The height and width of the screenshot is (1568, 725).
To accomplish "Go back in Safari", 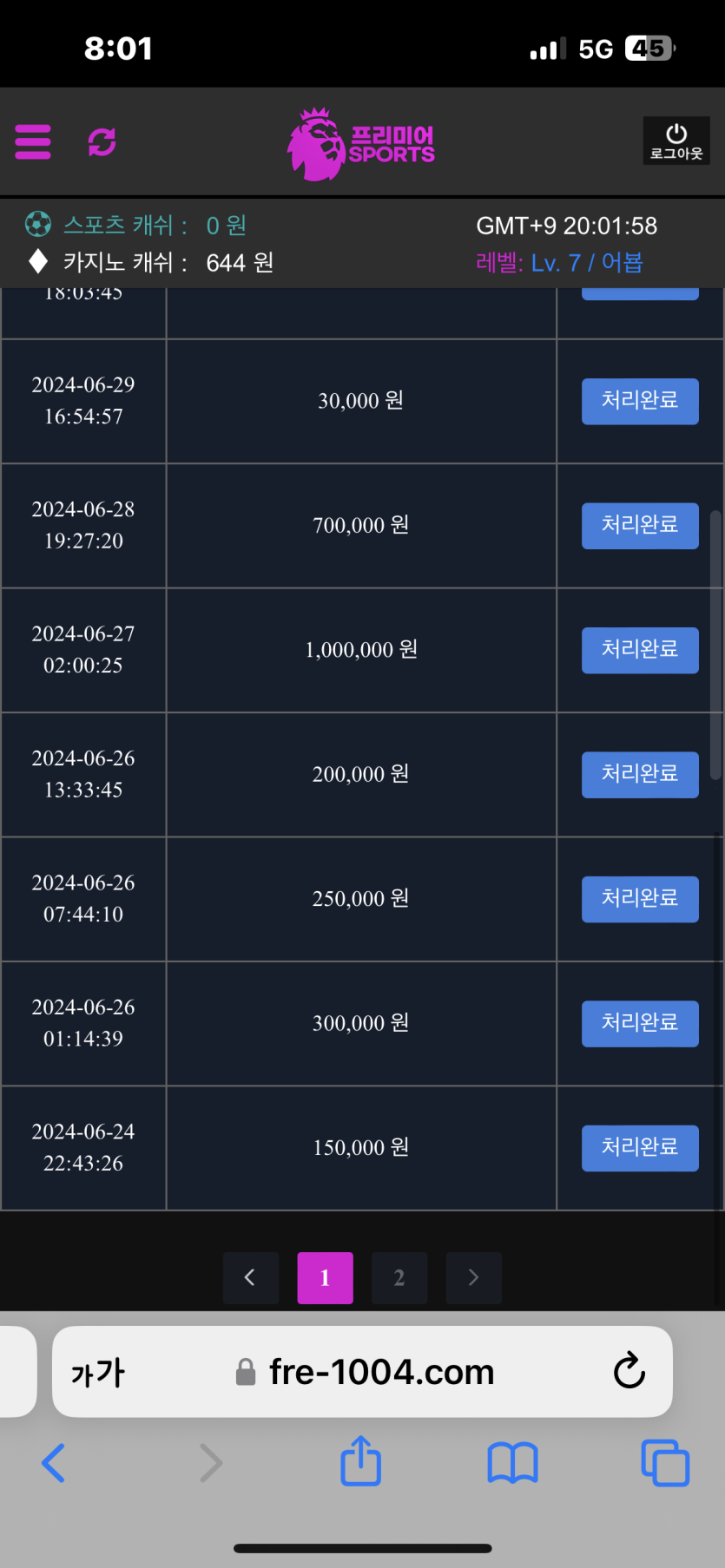I will pyautogui.click(x=54, y=1463).
